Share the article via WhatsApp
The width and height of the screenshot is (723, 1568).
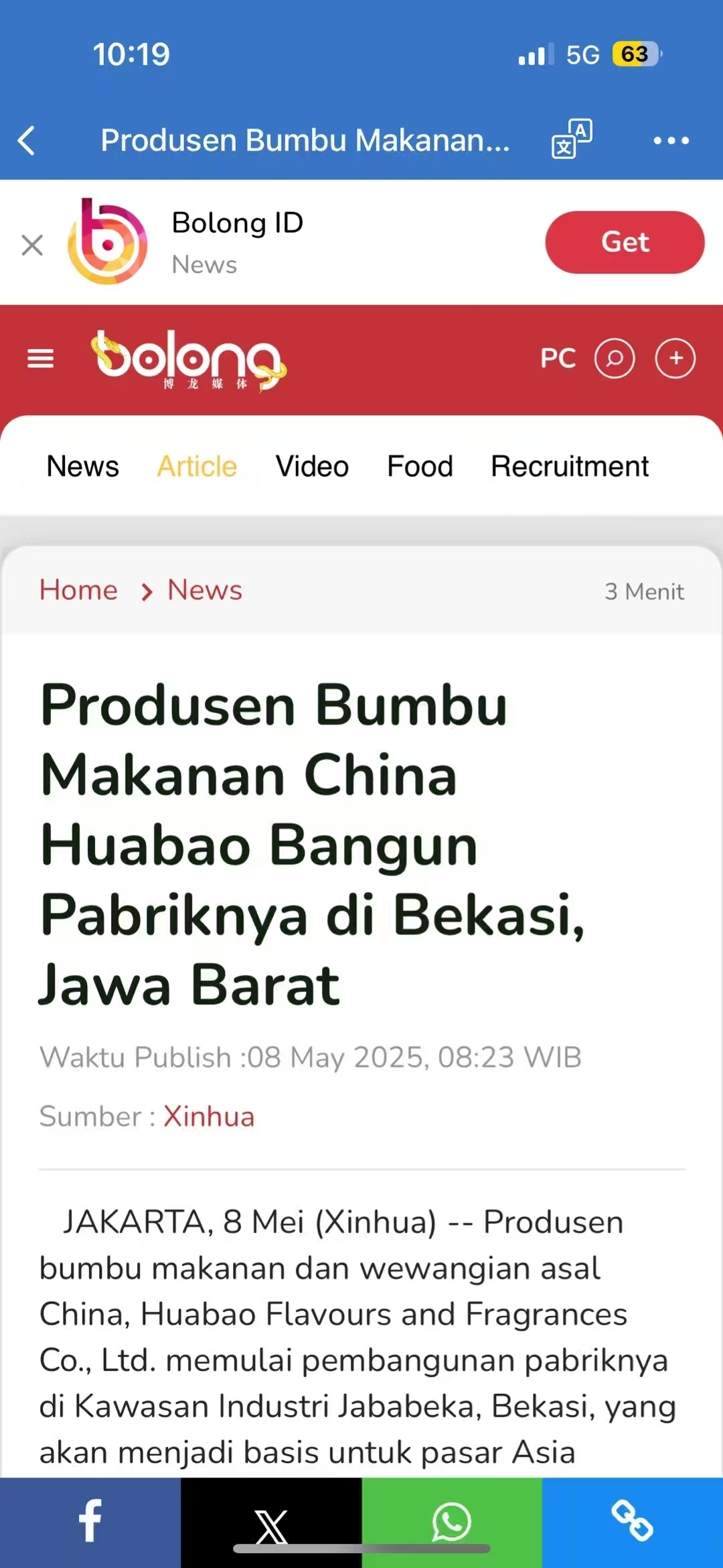click(452, 1520)
